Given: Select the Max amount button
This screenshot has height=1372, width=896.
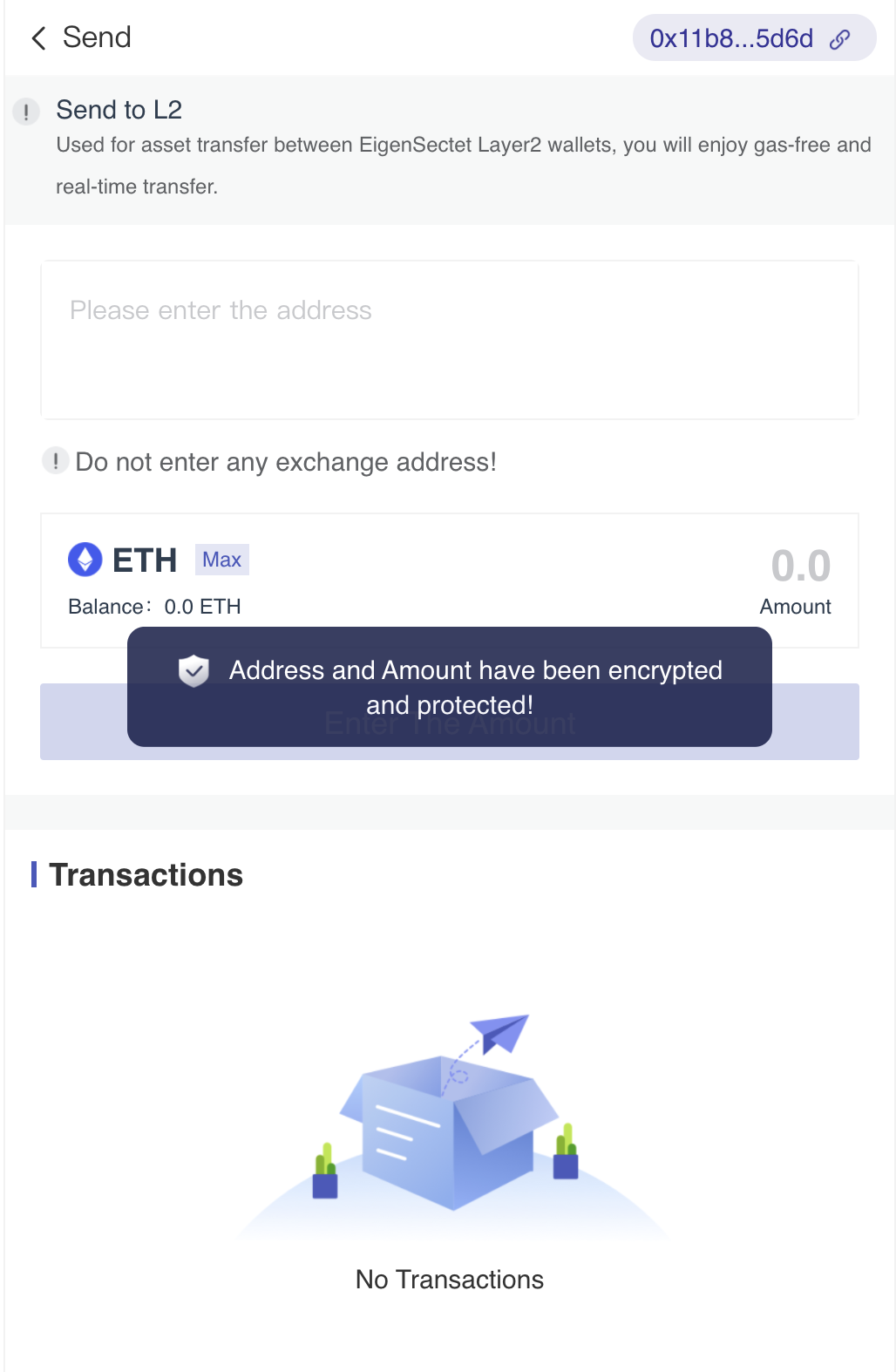Looking at the screenshot, I should 221,560.
